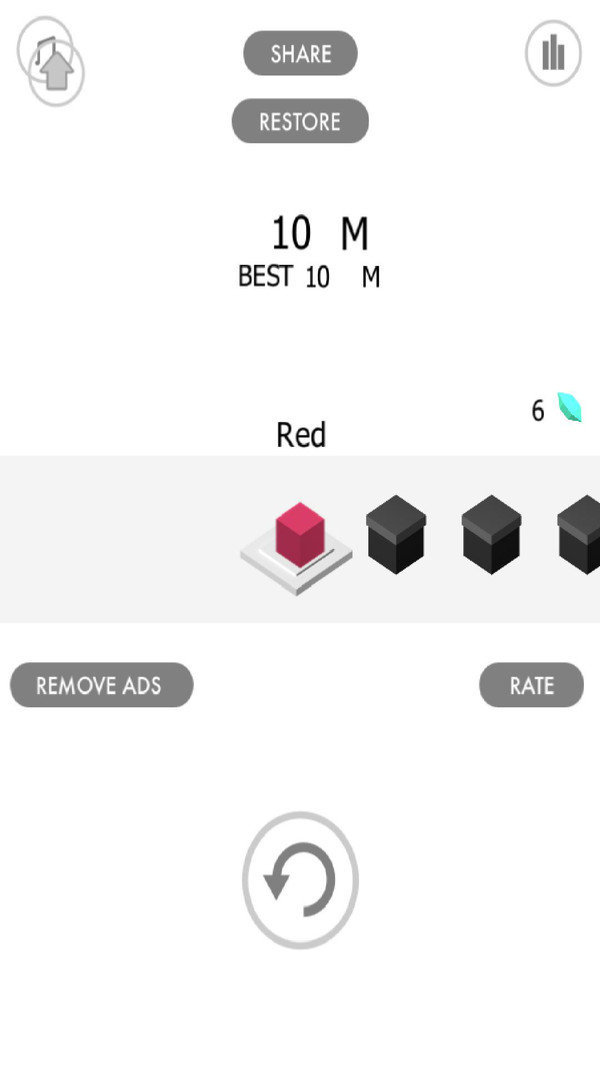Choose the second locked black box
The height and width of the screenshot is (1066, 600).
click(x=491, y=535)
